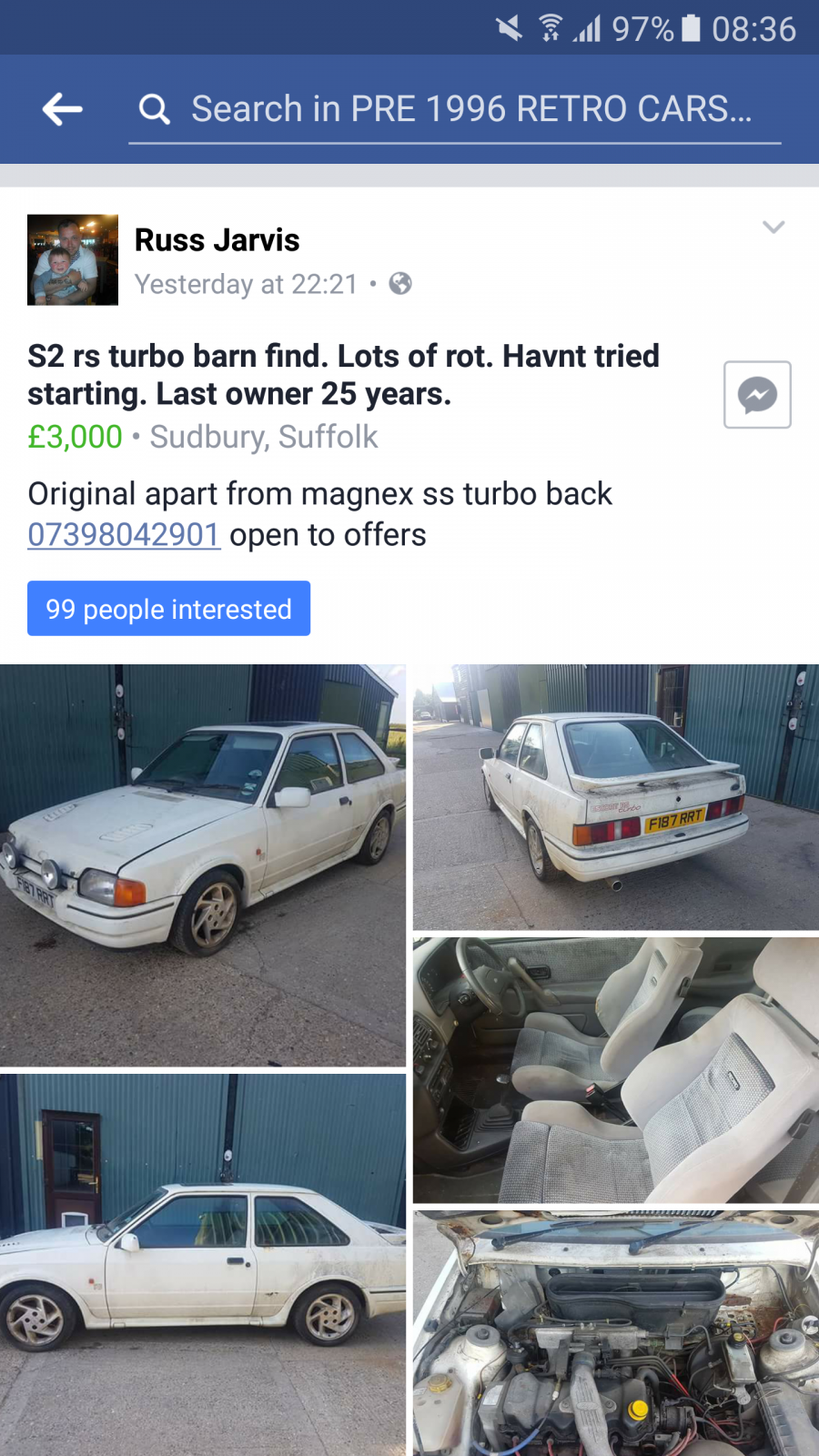Expand the post options chevron
Viewport: 819px width, 1456px height.
point(773,227)
